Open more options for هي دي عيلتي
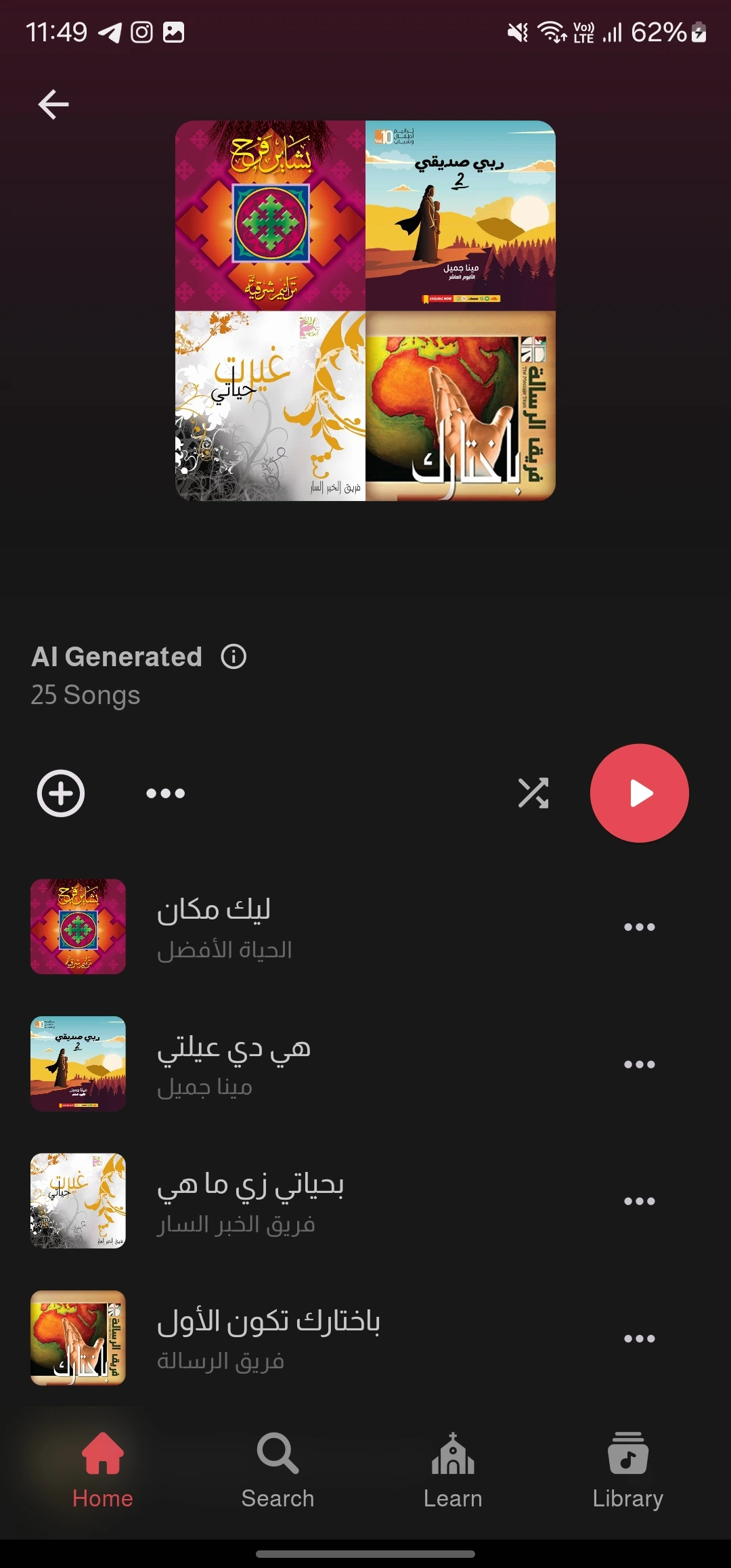This screenshot has width=731, height=1568. click(x=639, y=1064)
